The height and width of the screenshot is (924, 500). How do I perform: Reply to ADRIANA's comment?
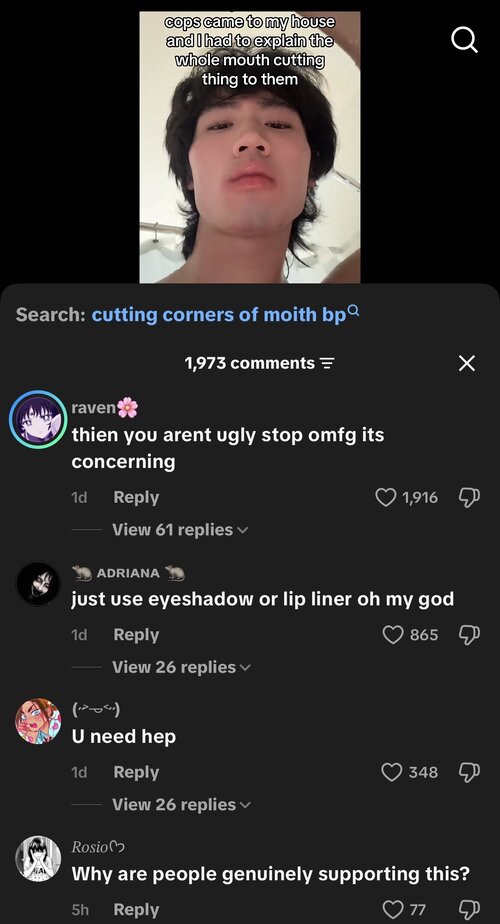[136, 635]
